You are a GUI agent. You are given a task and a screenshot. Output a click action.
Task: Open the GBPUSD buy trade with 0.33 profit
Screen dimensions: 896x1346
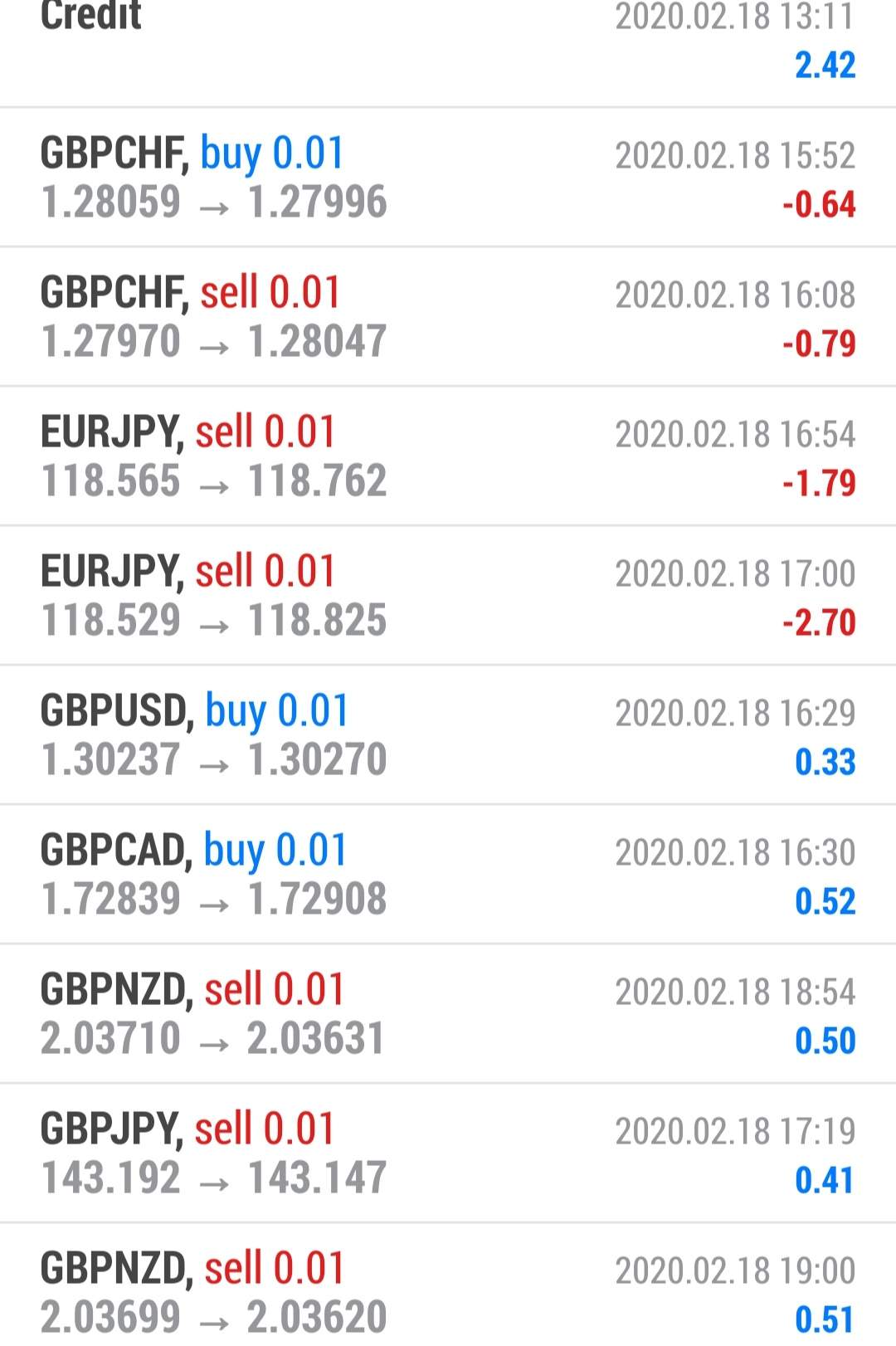click(448, 735)
